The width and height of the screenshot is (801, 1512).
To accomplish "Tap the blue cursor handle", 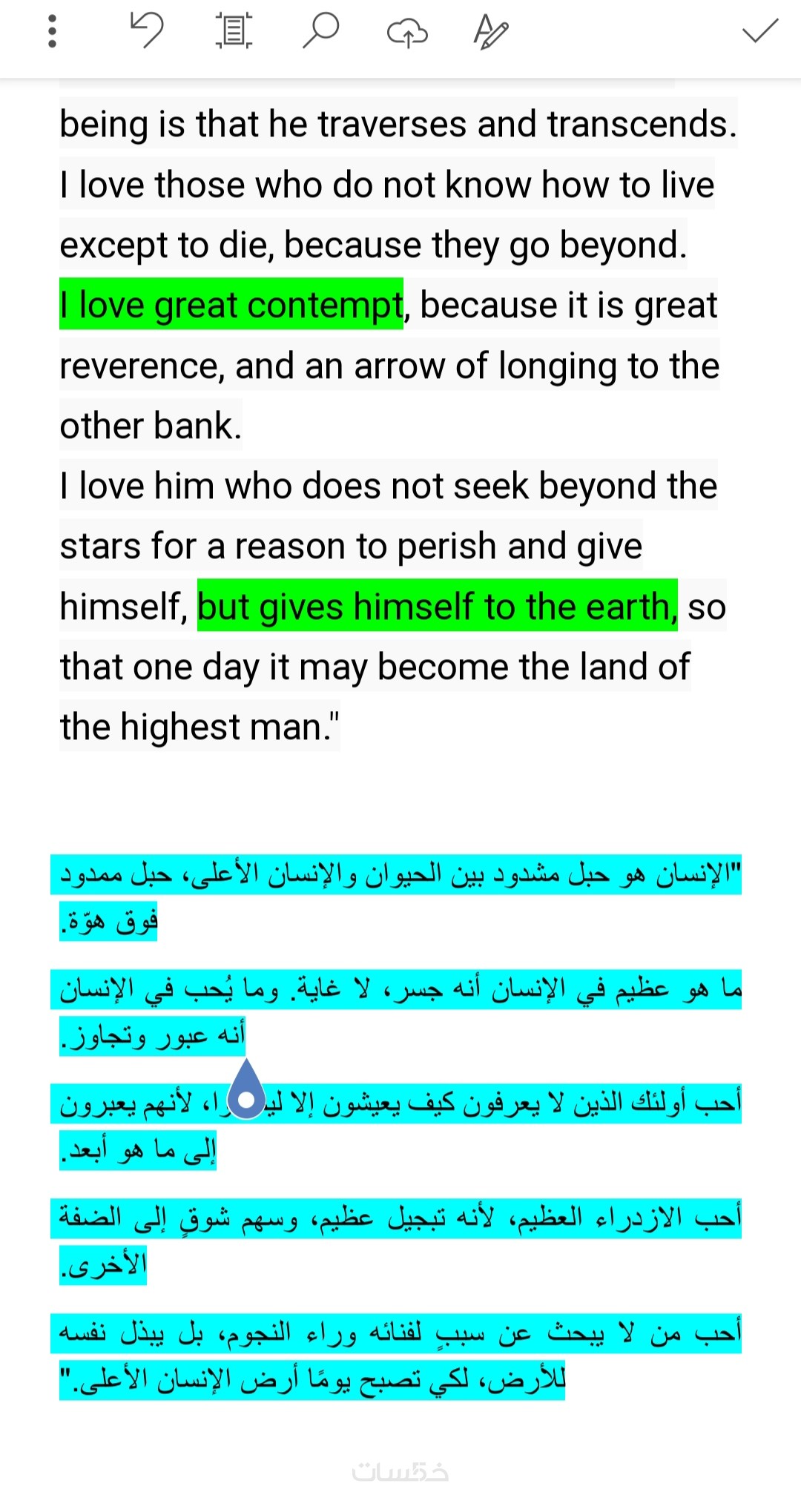I will coord(246,1092).
